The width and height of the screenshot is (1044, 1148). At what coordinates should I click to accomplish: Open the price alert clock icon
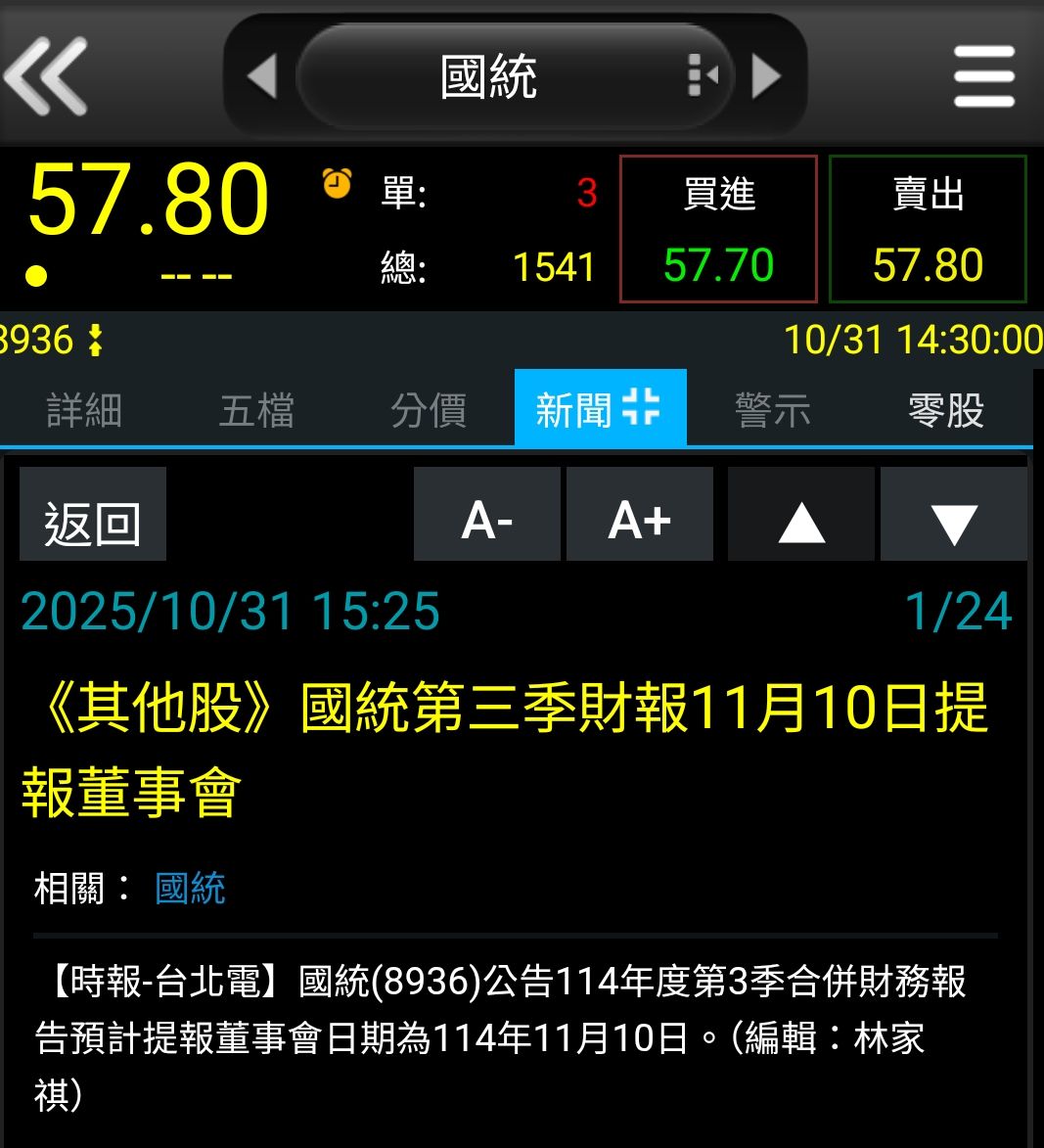pyautogui.click(x=337, y=183)
